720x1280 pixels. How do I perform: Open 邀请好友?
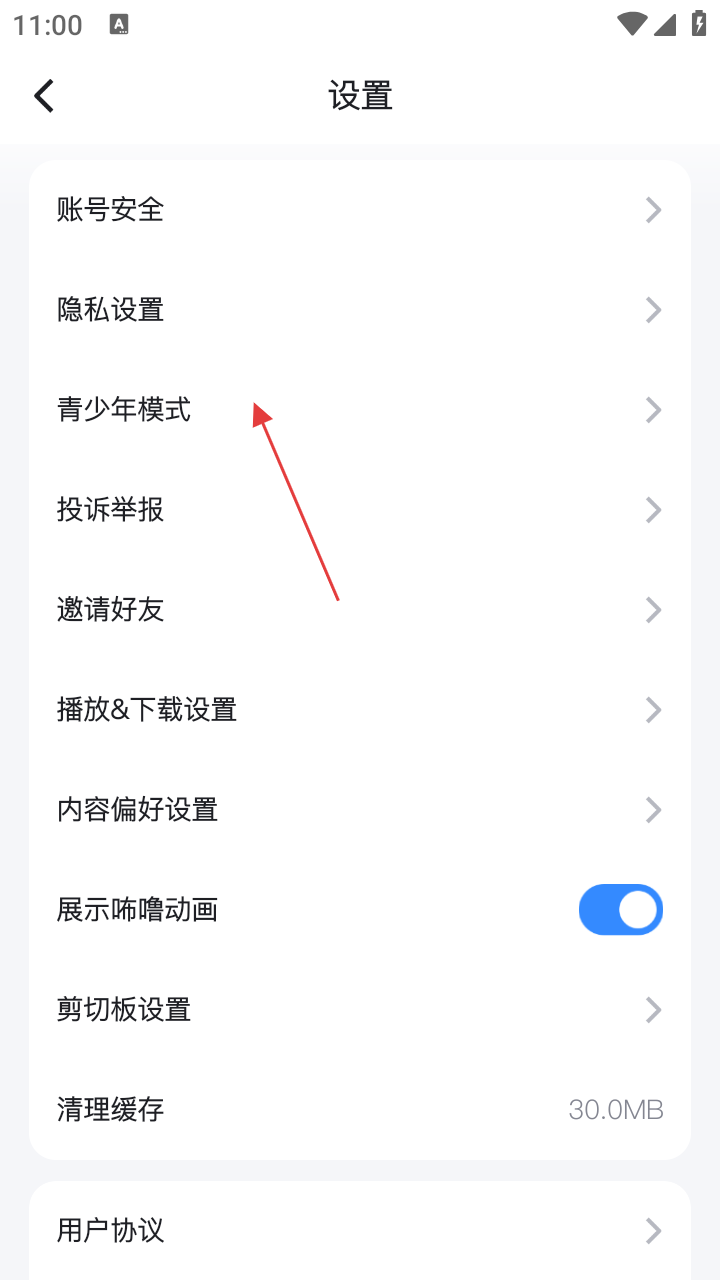click(x=360, y=610)
